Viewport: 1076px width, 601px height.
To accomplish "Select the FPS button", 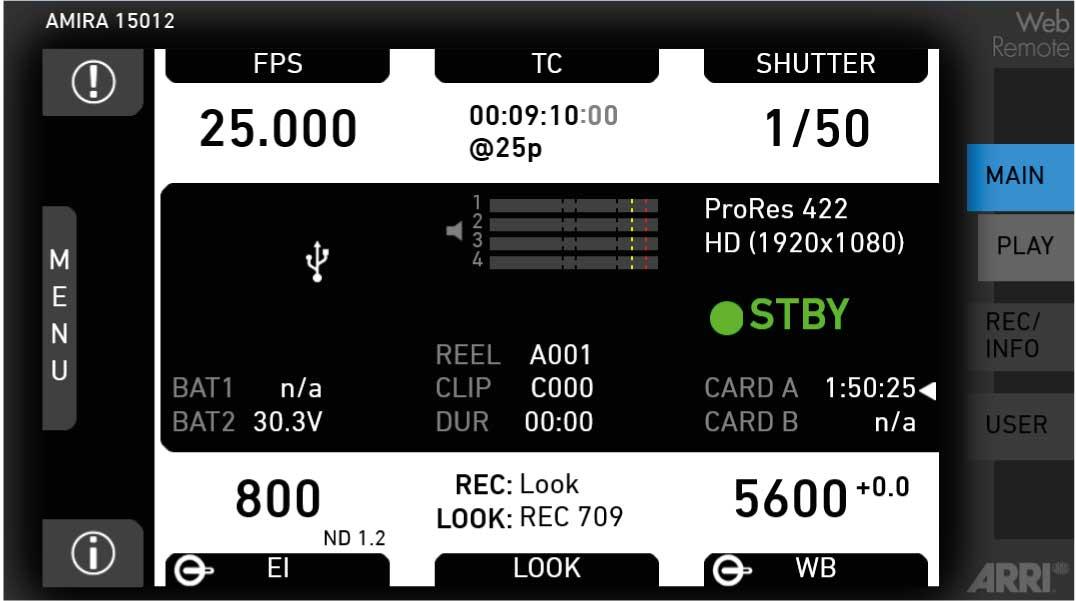I will [277, 65].
